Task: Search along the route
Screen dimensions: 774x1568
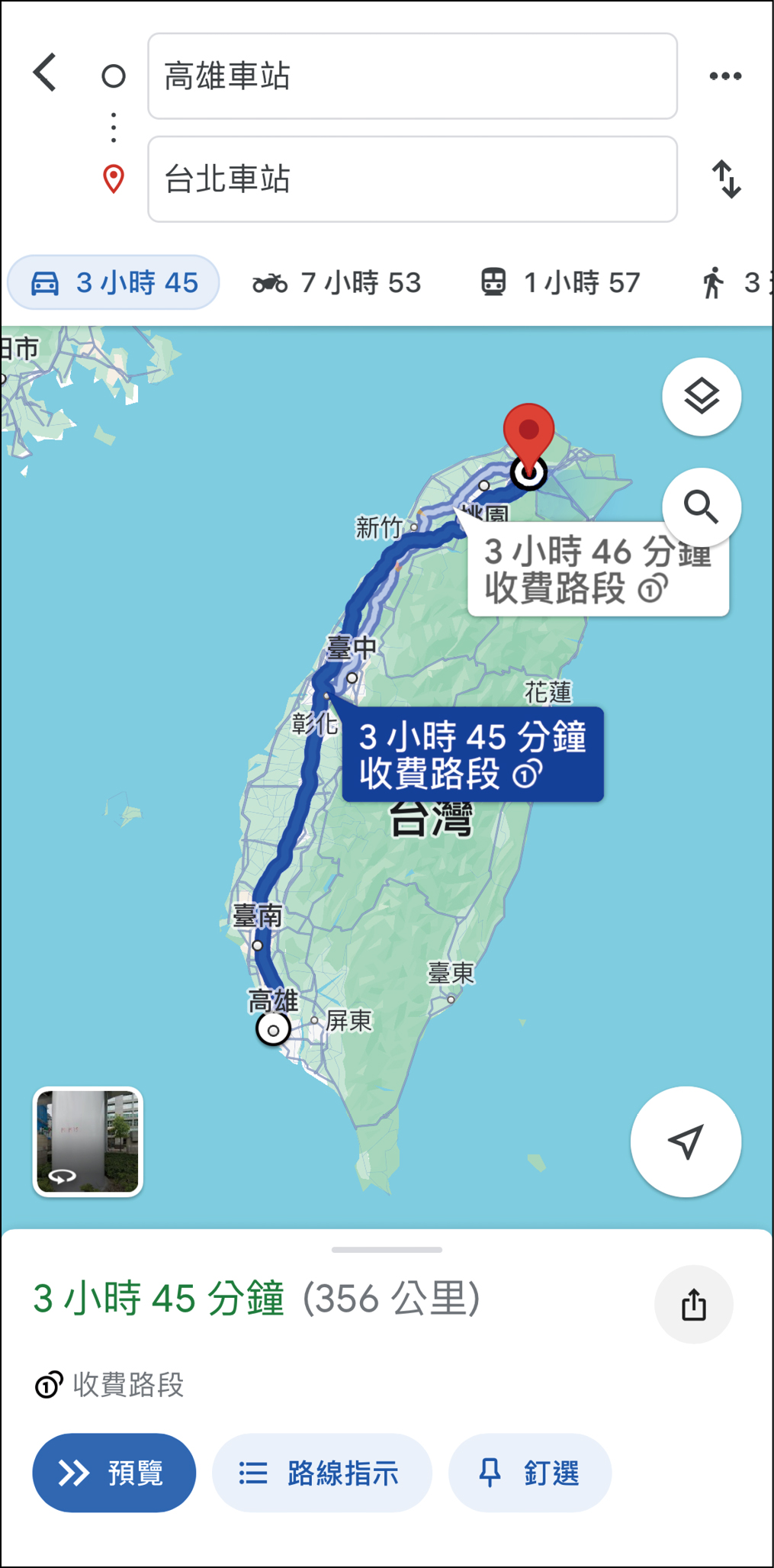Action: coord(702,507)
